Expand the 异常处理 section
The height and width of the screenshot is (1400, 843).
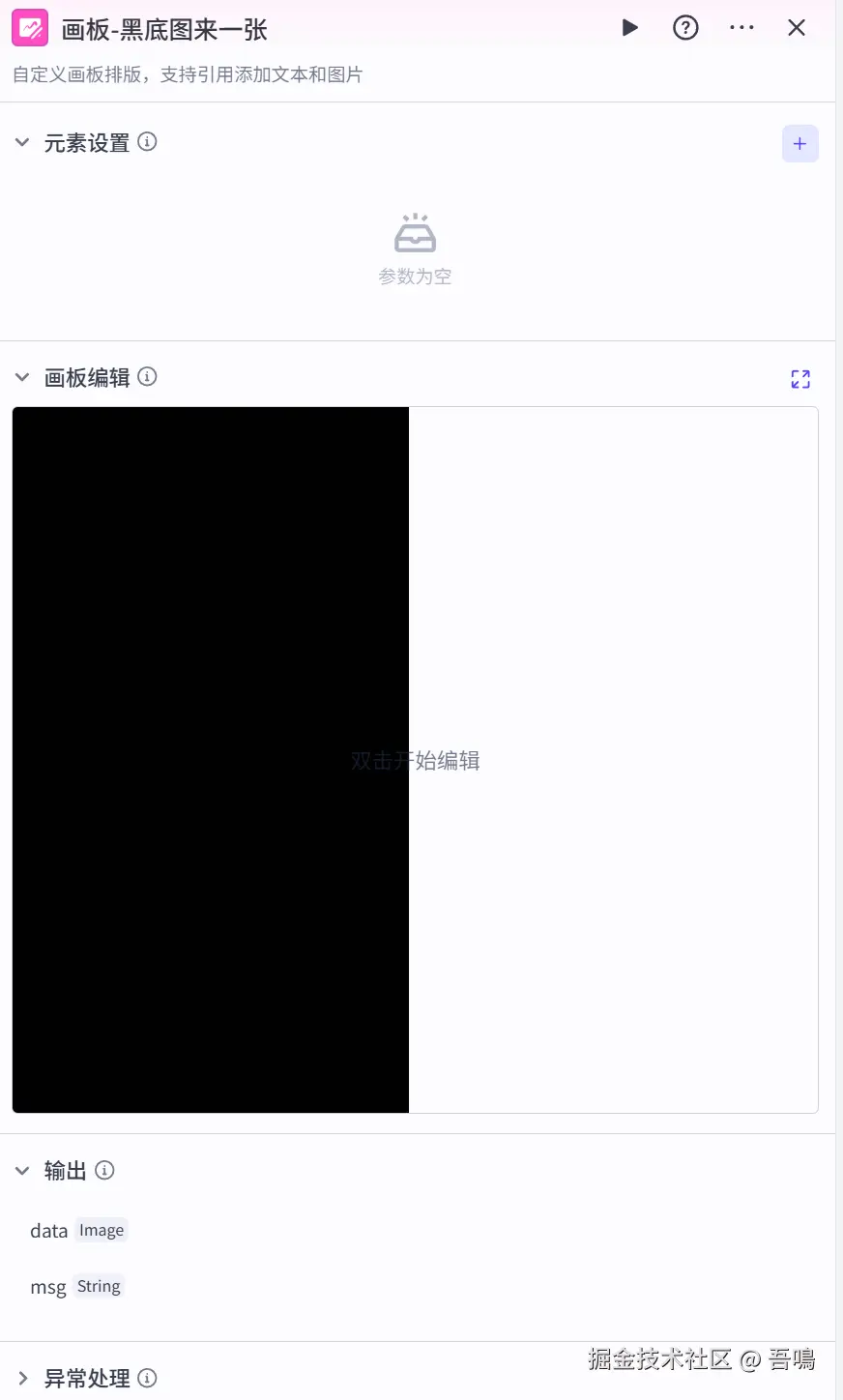(x=22, y=1378)
